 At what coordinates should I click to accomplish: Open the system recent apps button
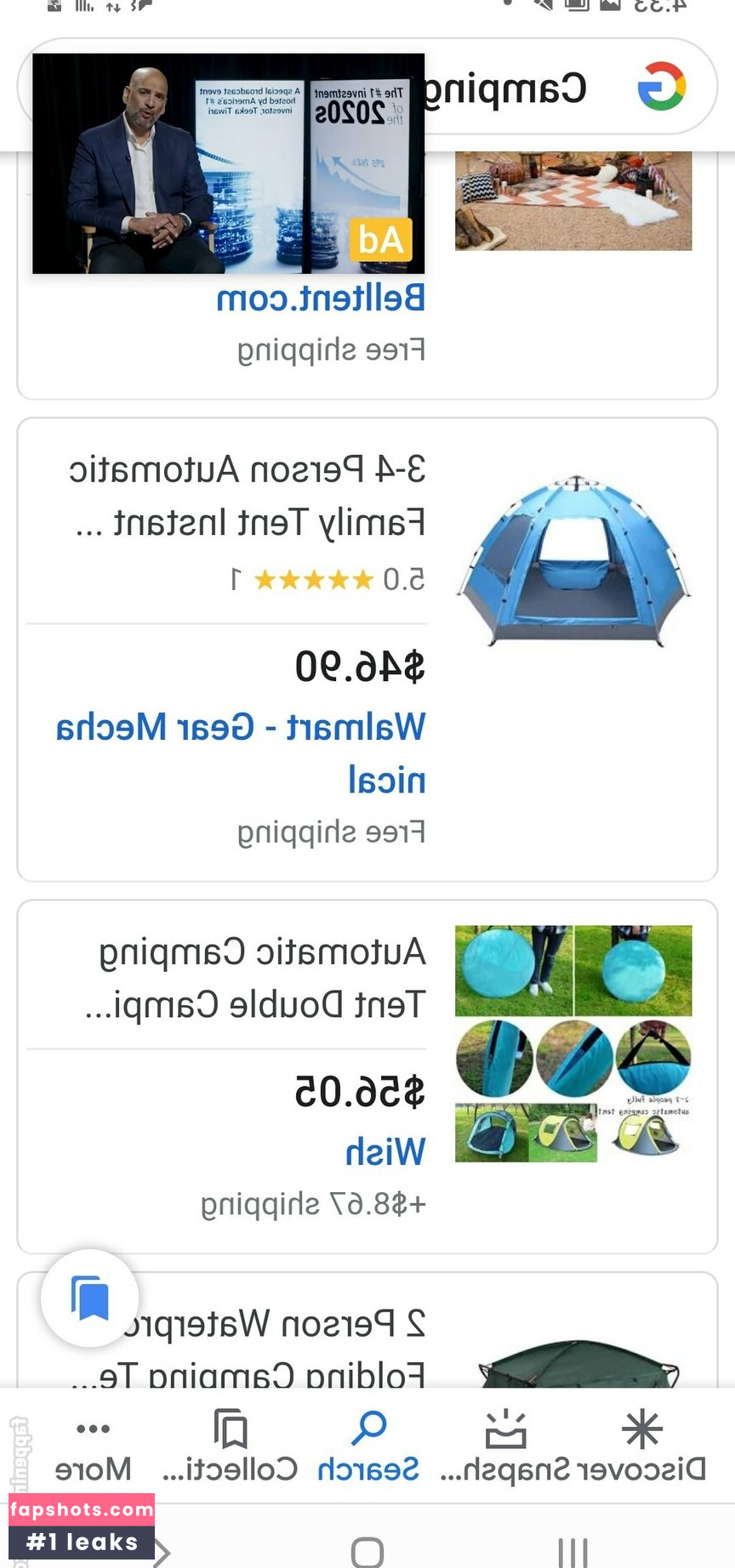(573, 1552)
